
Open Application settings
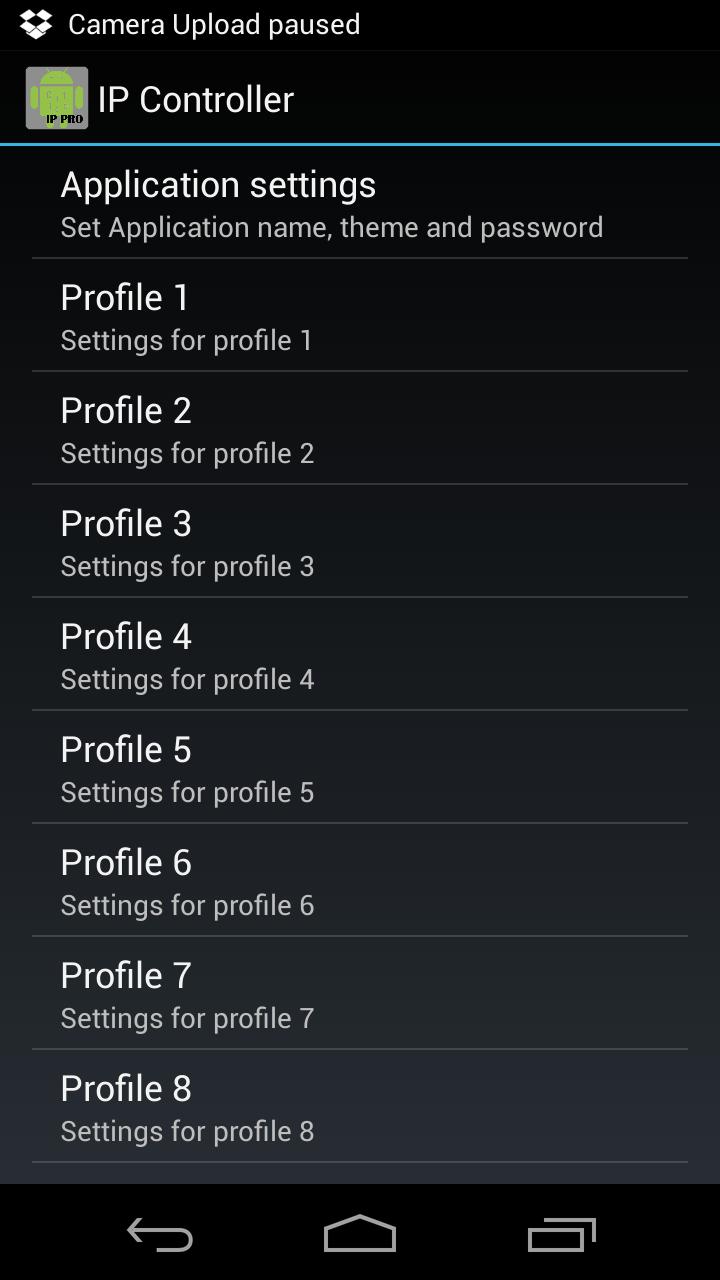click(x=360, y=204)
